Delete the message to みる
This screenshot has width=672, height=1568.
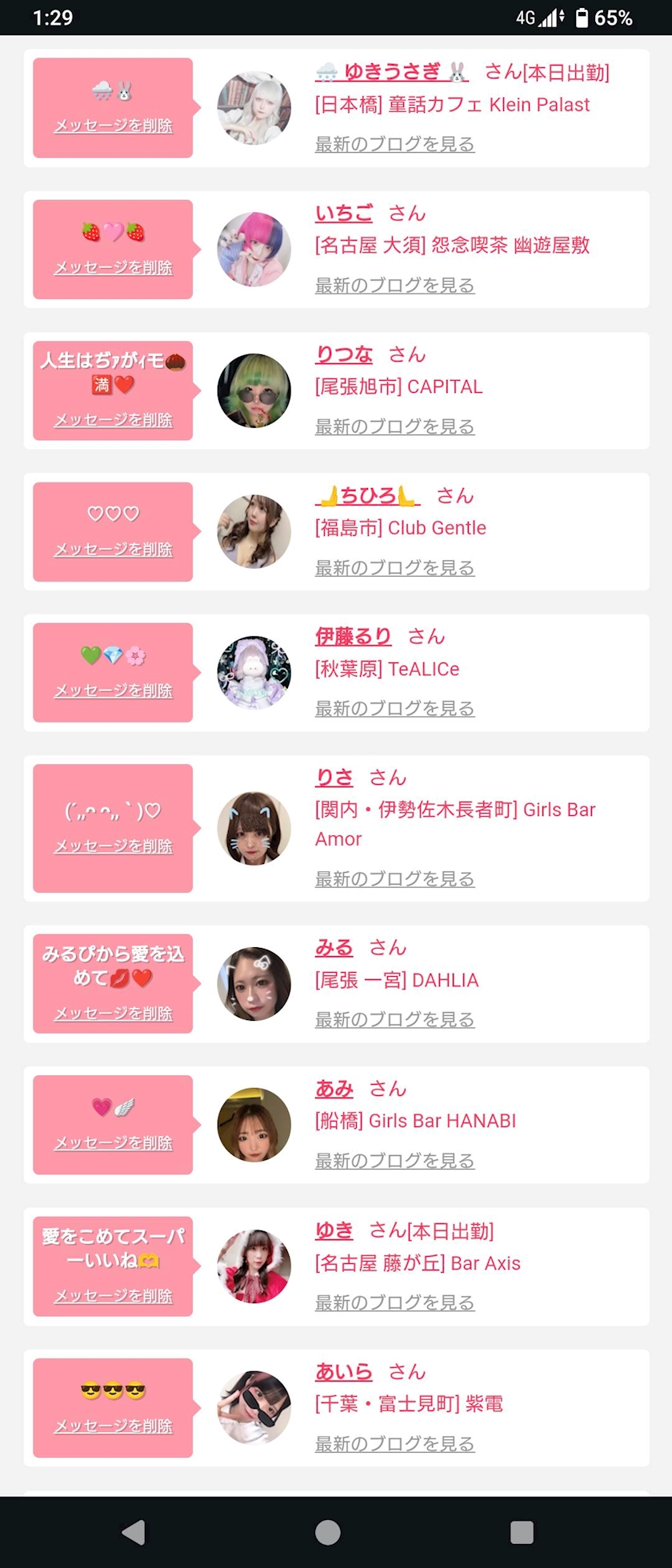point(113,1014)
